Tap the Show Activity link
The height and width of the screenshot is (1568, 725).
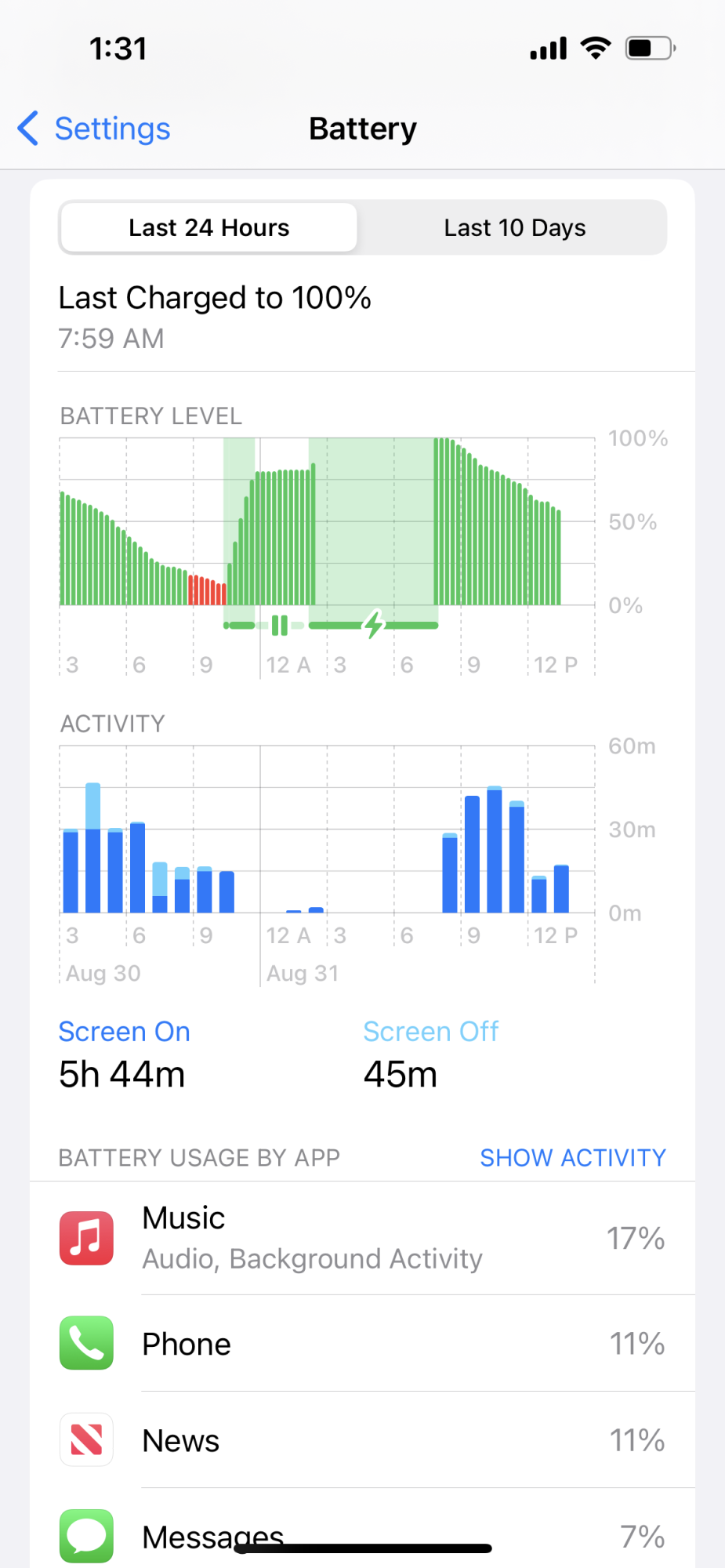[572, 1157]
